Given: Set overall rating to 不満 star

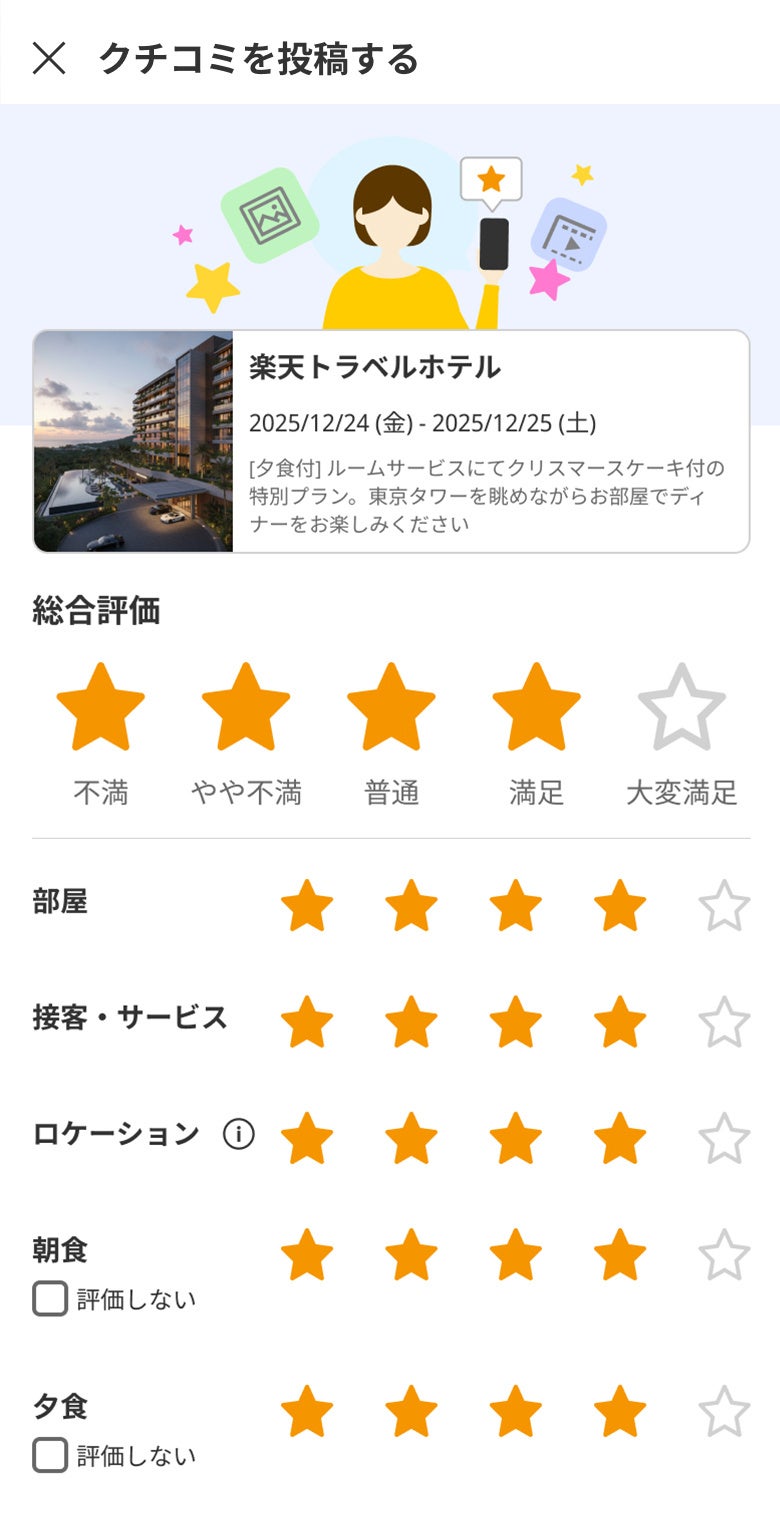Looking at the screenshot, I should tap(101, 707).
